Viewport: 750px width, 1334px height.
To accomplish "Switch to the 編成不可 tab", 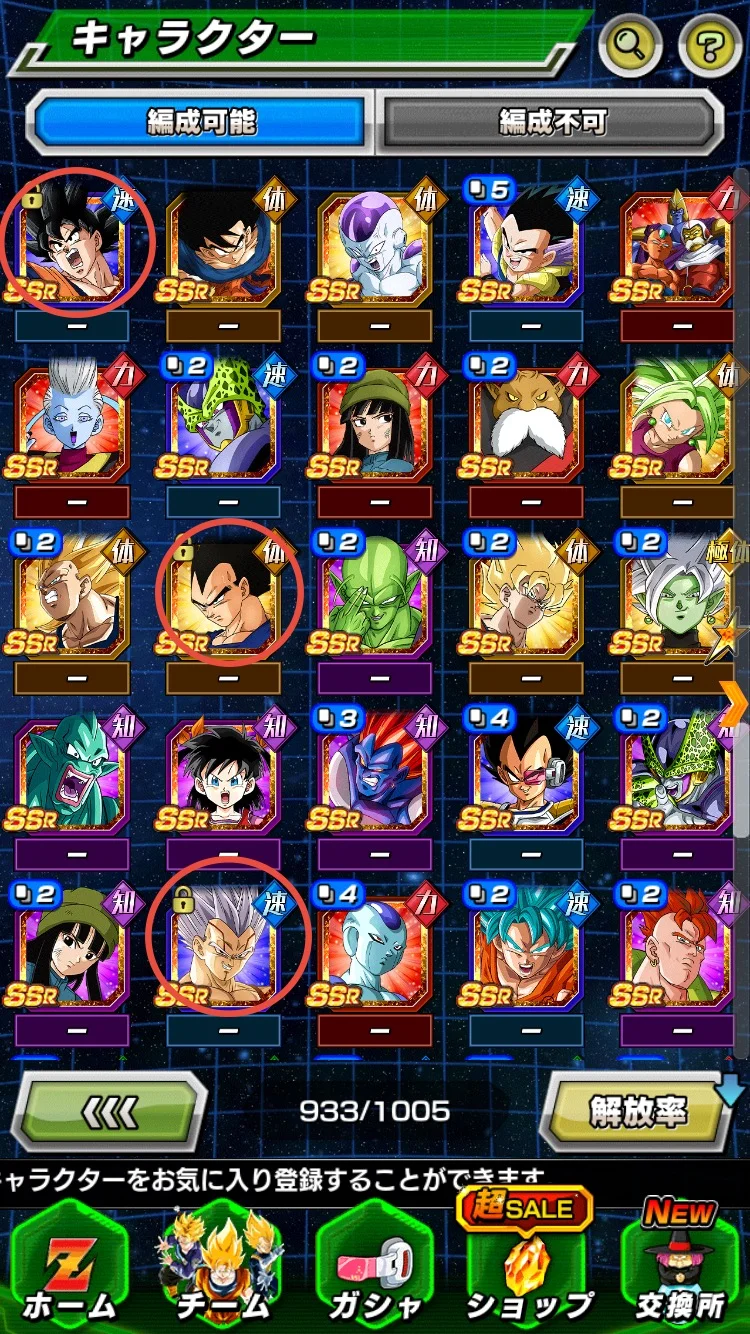I will pyautogui.click(x=552, y=122).
